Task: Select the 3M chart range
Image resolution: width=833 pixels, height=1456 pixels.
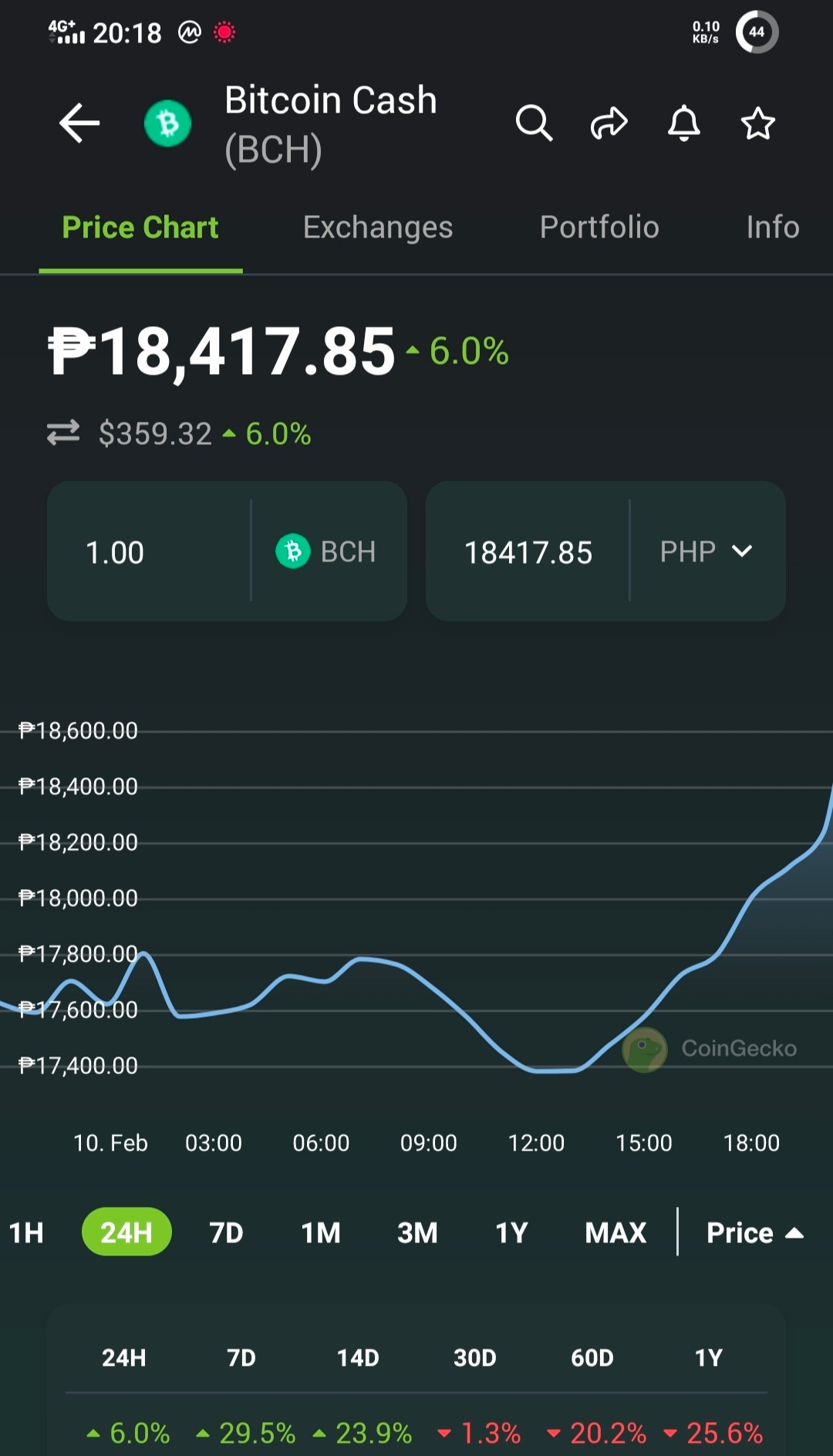Action: (x=417, y=1232)
